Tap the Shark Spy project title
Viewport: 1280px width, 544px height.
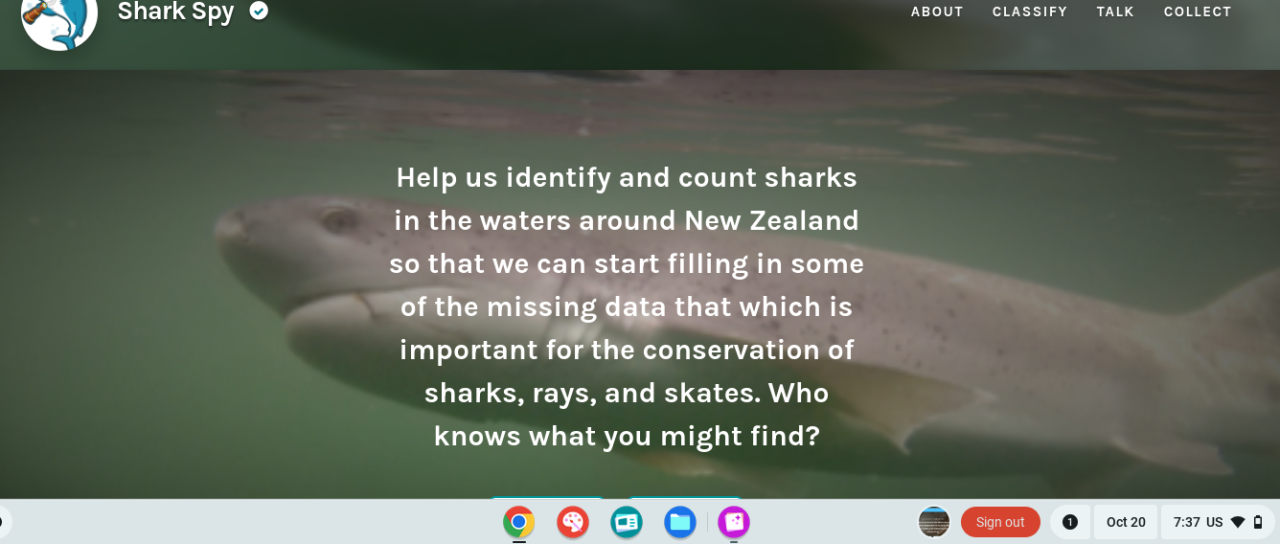click(x=176, y=12)
